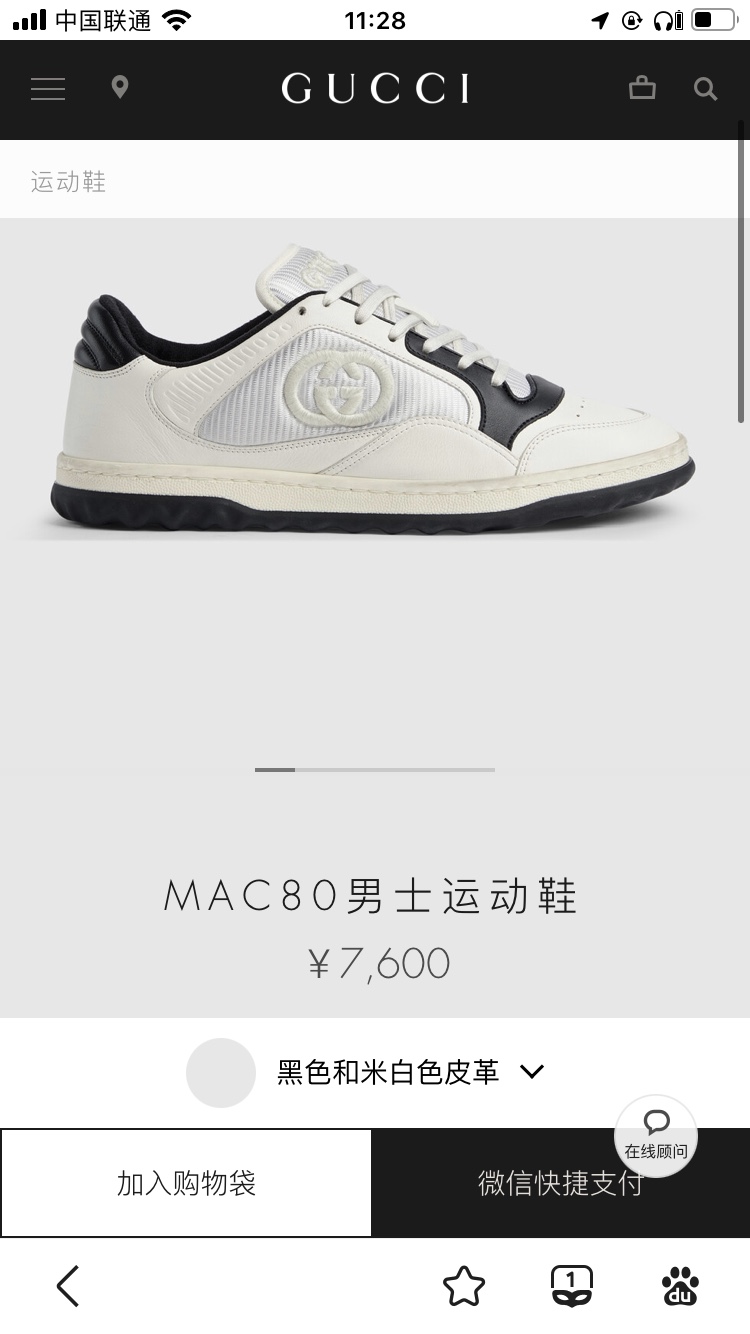Tap 加入购物袋 to add to bag
The image size is (750, 1334).
tap(187, 1184)
